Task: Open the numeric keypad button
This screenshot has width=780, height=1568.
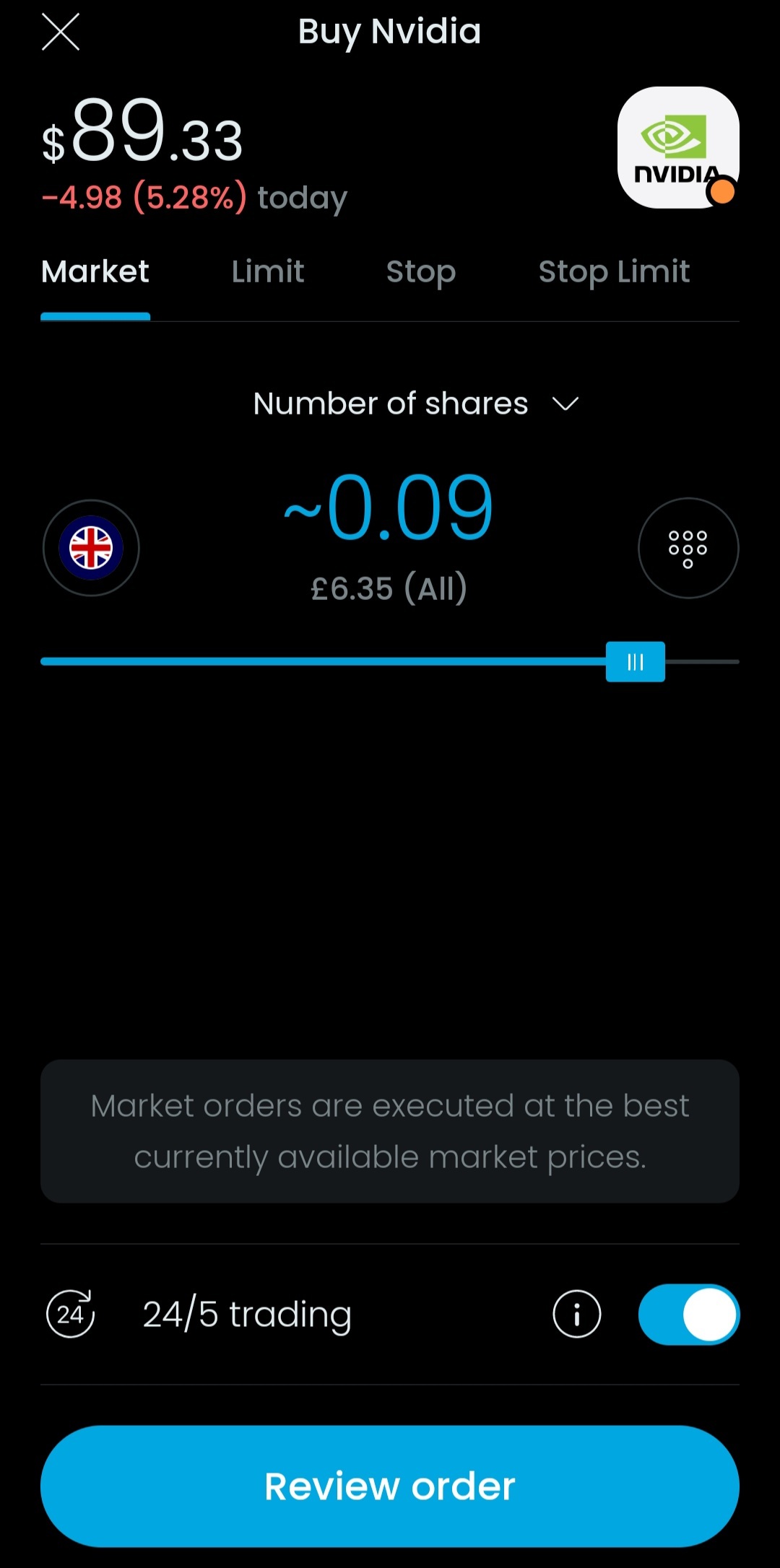Action: [x=688, y=548]
